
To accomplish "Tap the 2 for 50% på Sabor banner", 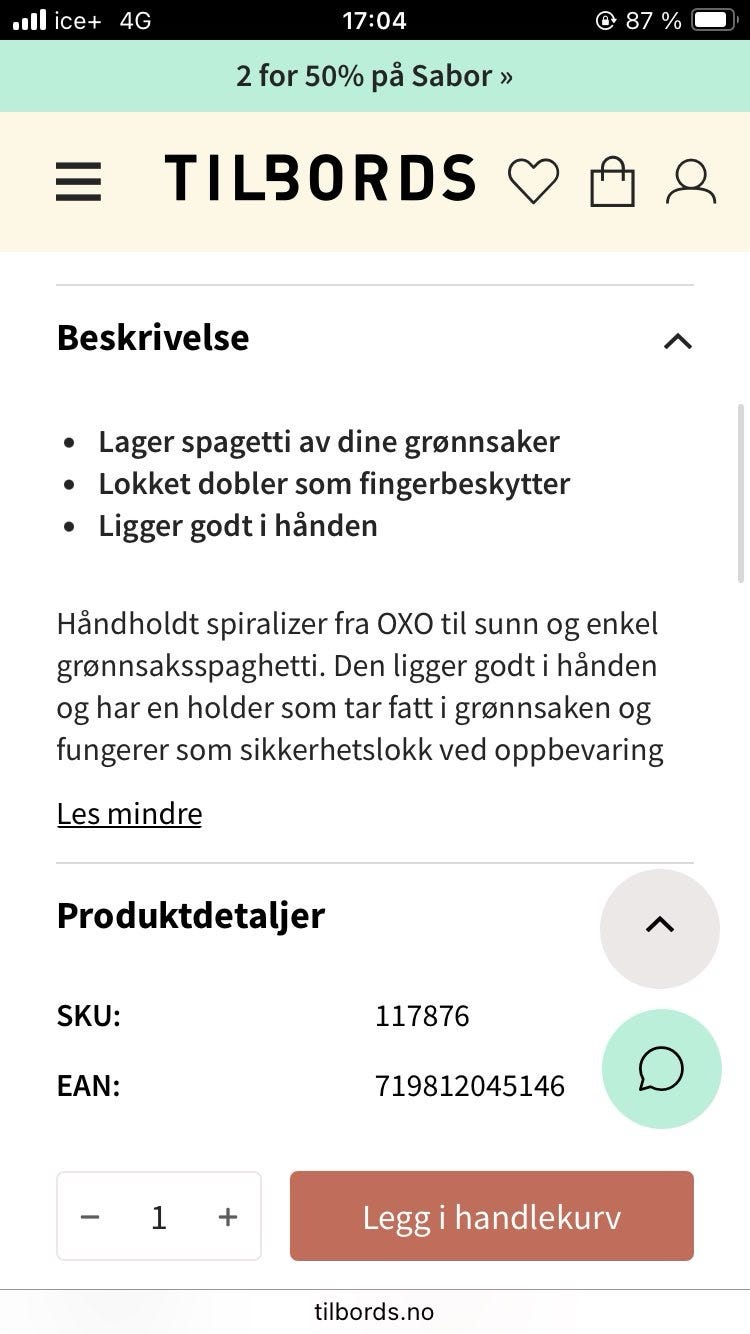I will (375, 76).
